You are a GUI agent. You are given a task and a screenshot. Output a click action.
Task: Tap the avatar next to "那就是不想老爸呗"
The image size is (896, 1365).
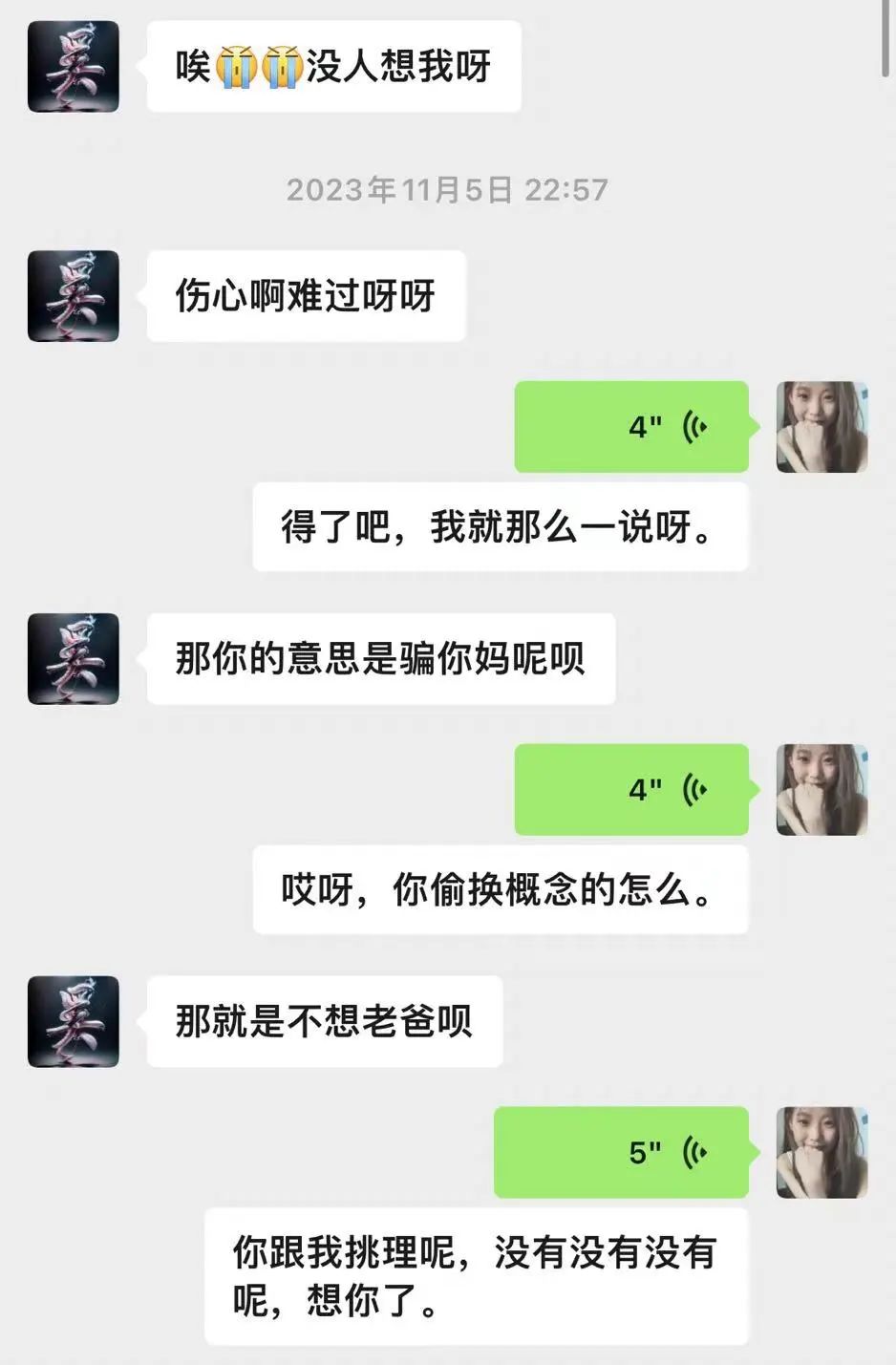tap(74, 1021)
